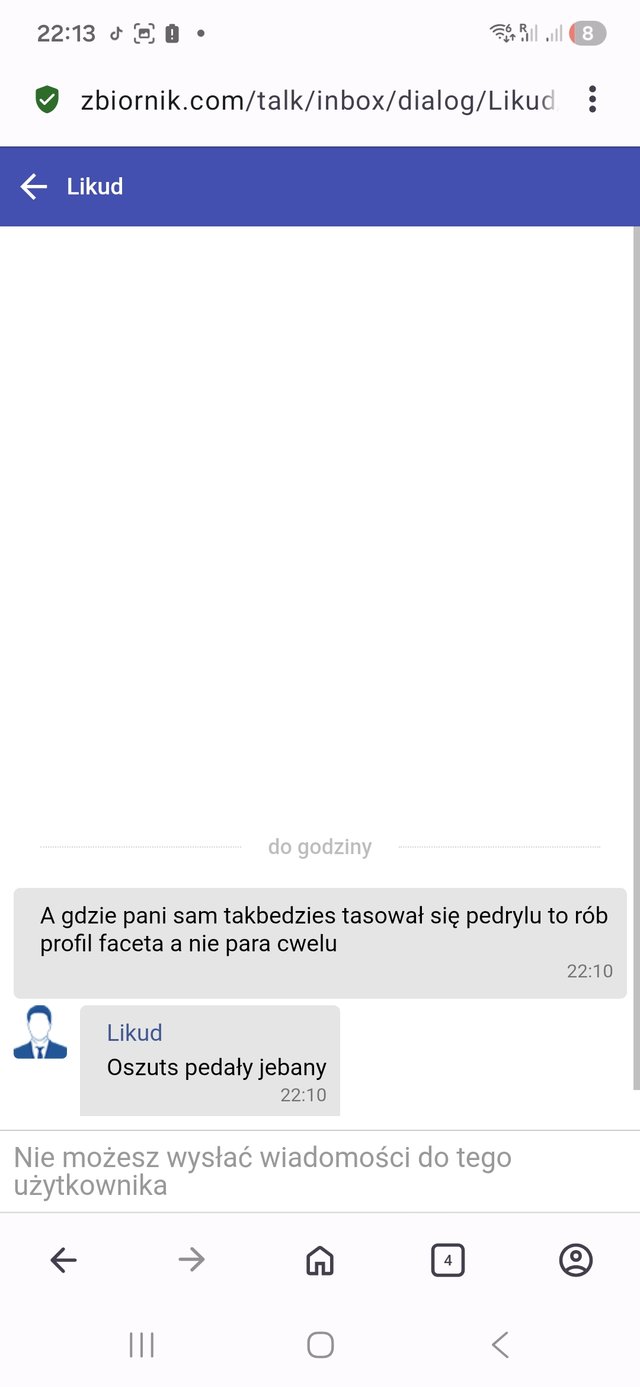Open the browser's three-dot overflow menu
This screenshot has height=1387, width=640.
593,99
